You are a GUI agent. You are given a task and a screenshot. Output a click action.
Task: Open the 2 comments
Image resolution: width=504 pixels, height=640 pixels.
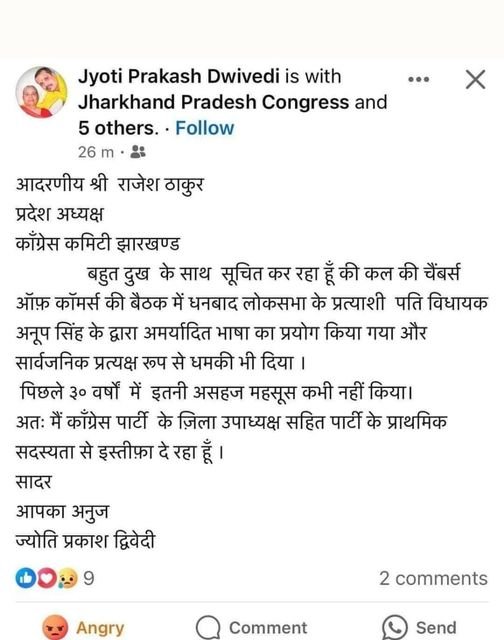point(433,578)
